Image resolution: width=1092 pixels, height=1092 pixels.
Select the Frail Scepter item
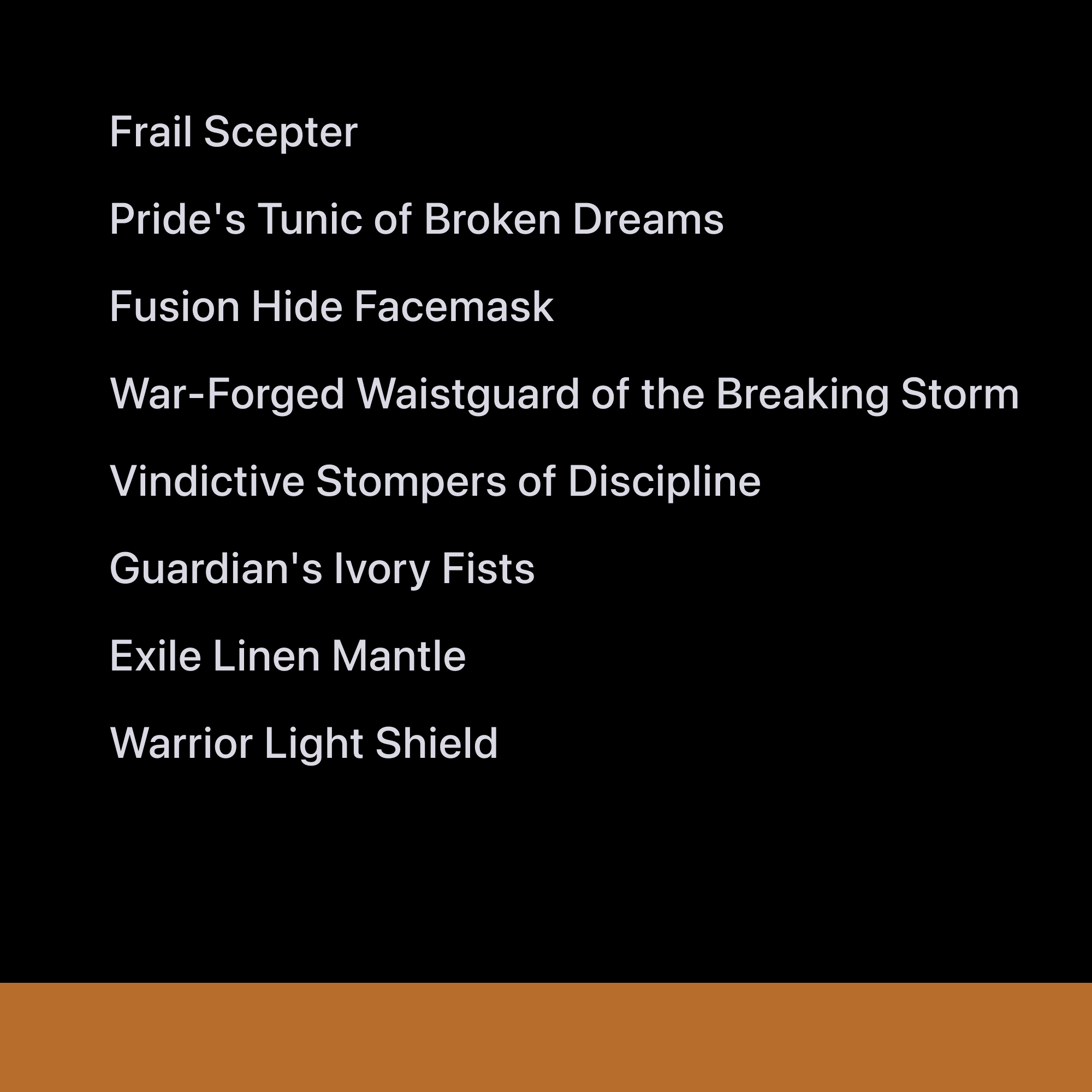[234, 132]
